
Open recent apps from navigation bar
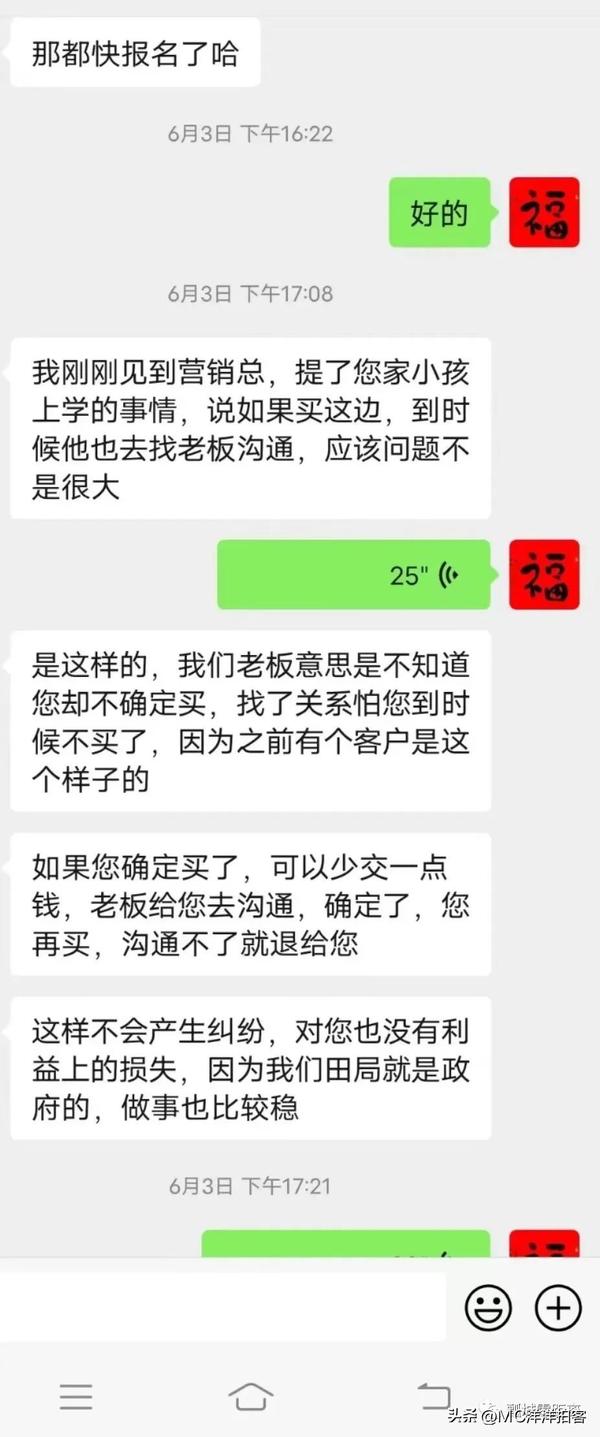pos(76,1396)
